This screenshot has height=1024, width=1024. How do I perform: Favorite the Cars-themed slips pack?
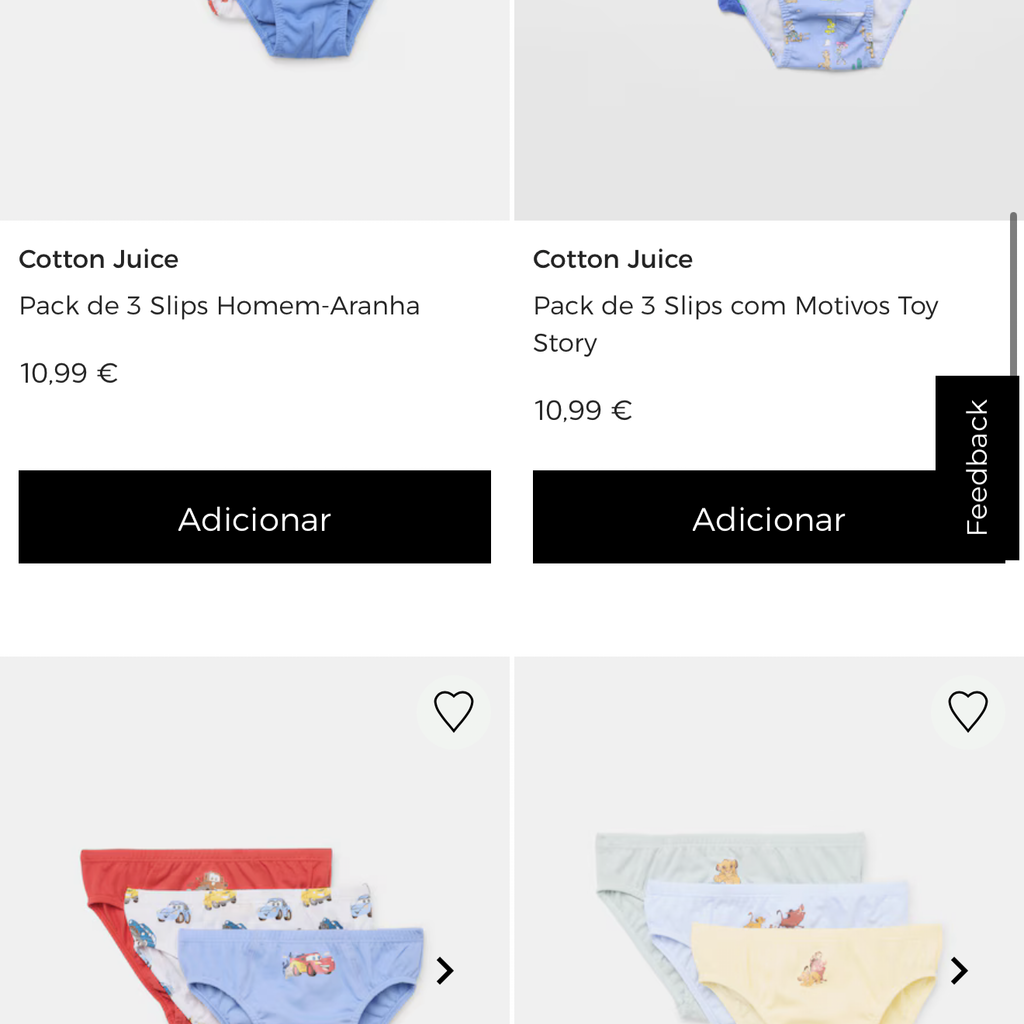[453, 712]
